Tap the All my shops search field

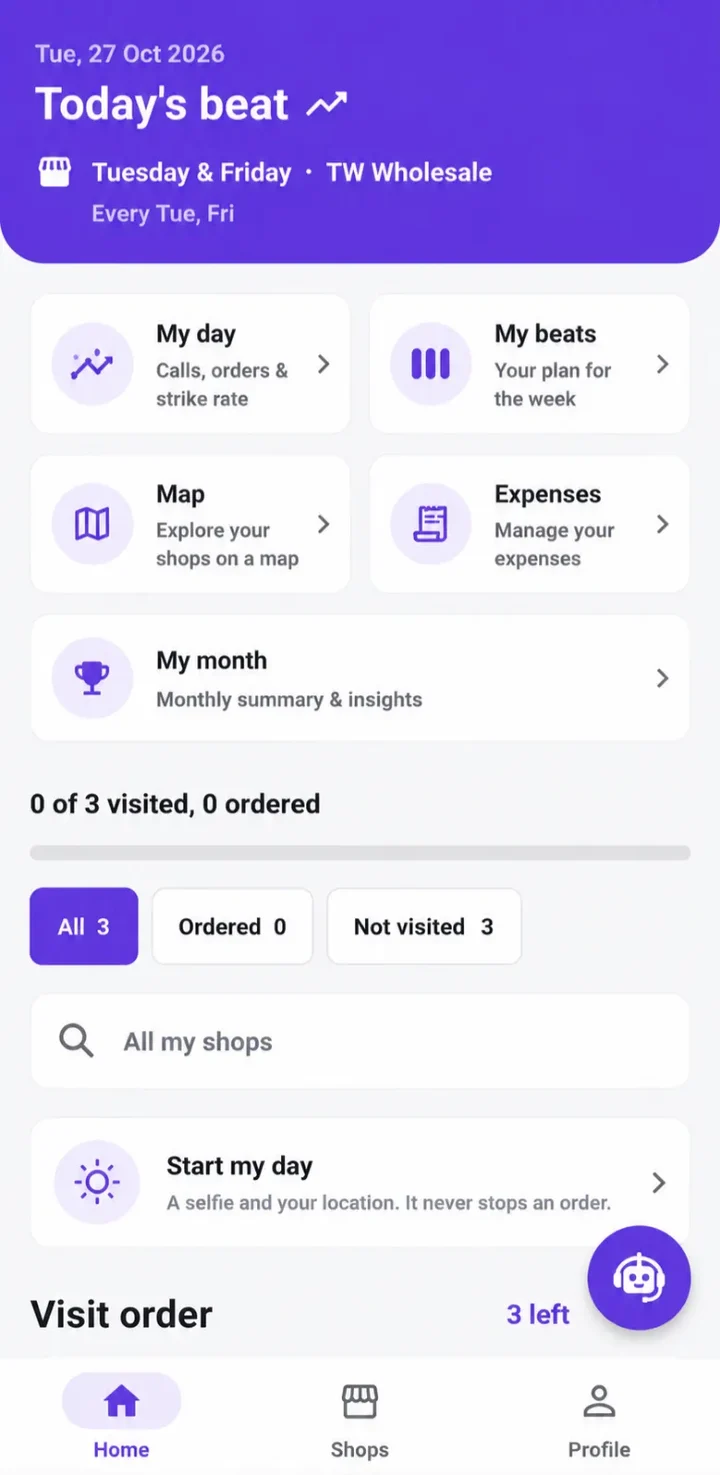(360, 1041)
